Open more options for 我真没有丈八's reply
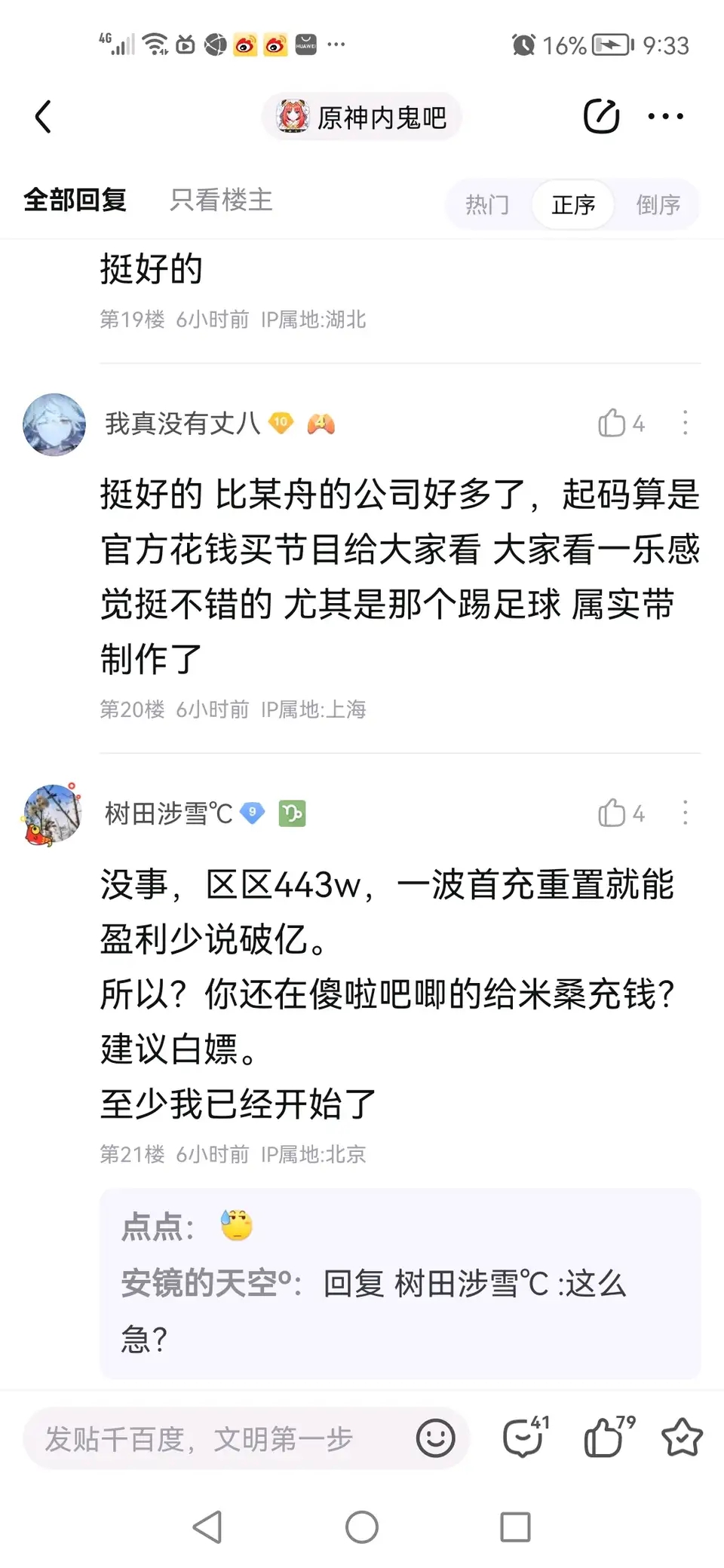The height and width of the screenshot is (1568, 724). (685, 423)
